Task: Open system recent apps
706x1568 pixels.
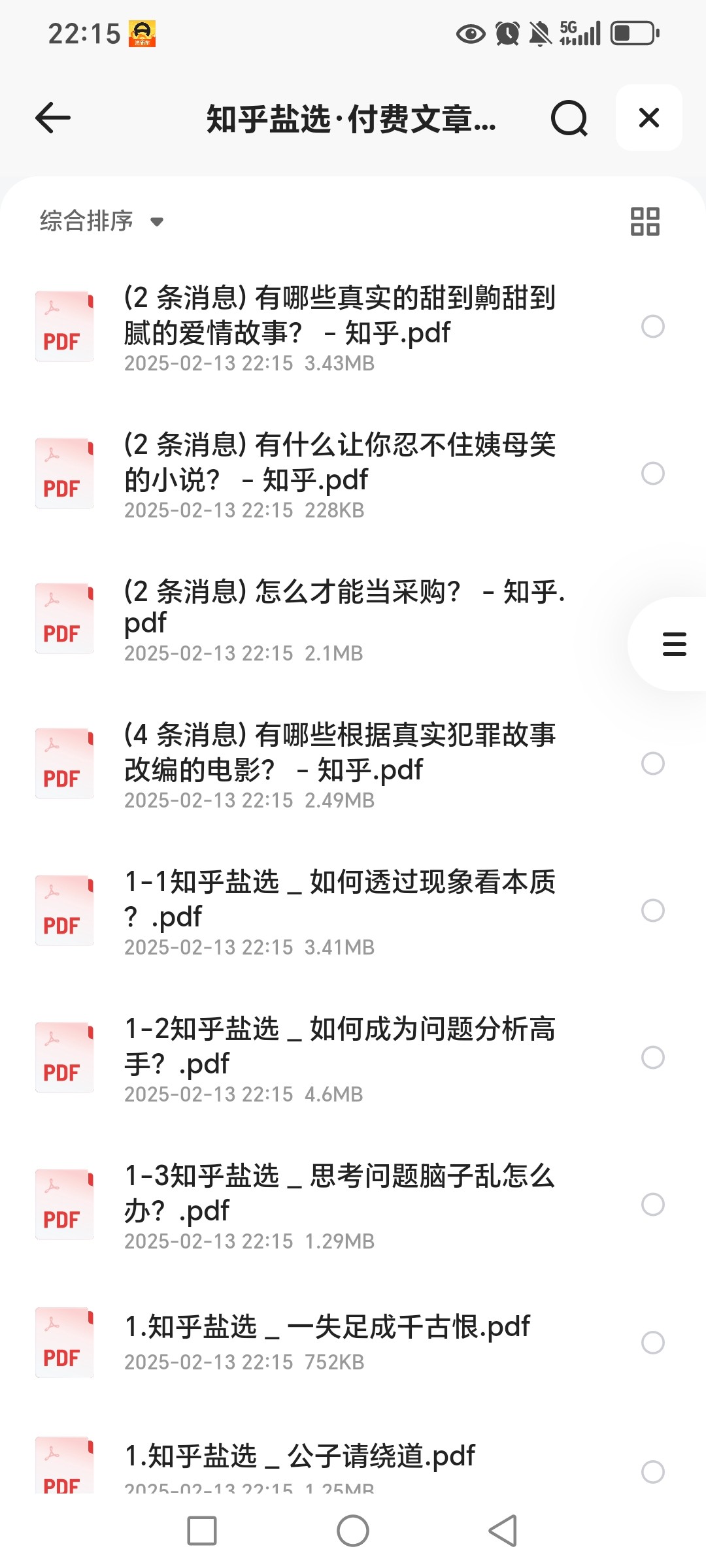Action: (x=202, y=1531)
